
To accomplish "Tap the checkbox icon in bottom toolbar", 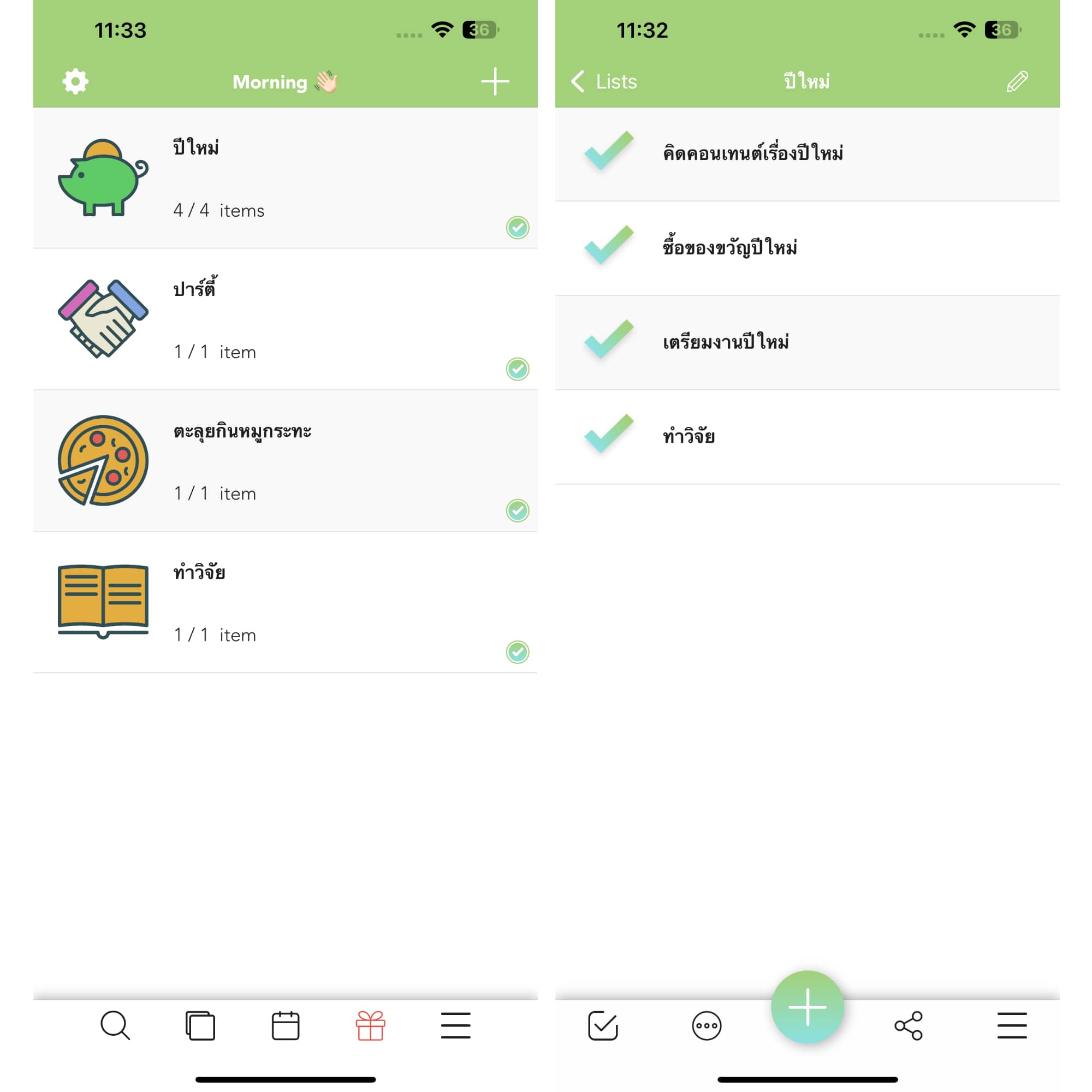I will coord(603,1025).
